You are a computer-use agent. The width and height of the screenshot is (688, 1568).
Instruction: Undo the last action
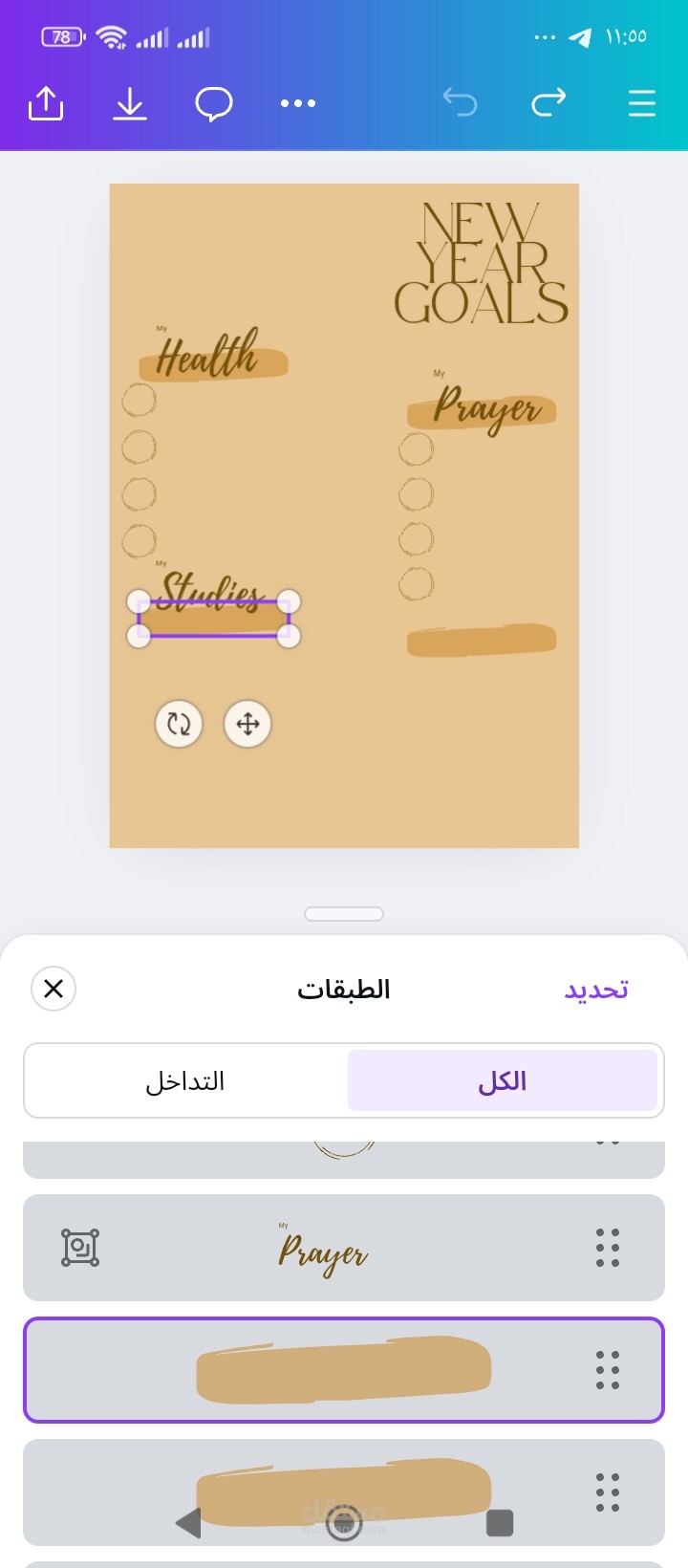coord(460,101)
